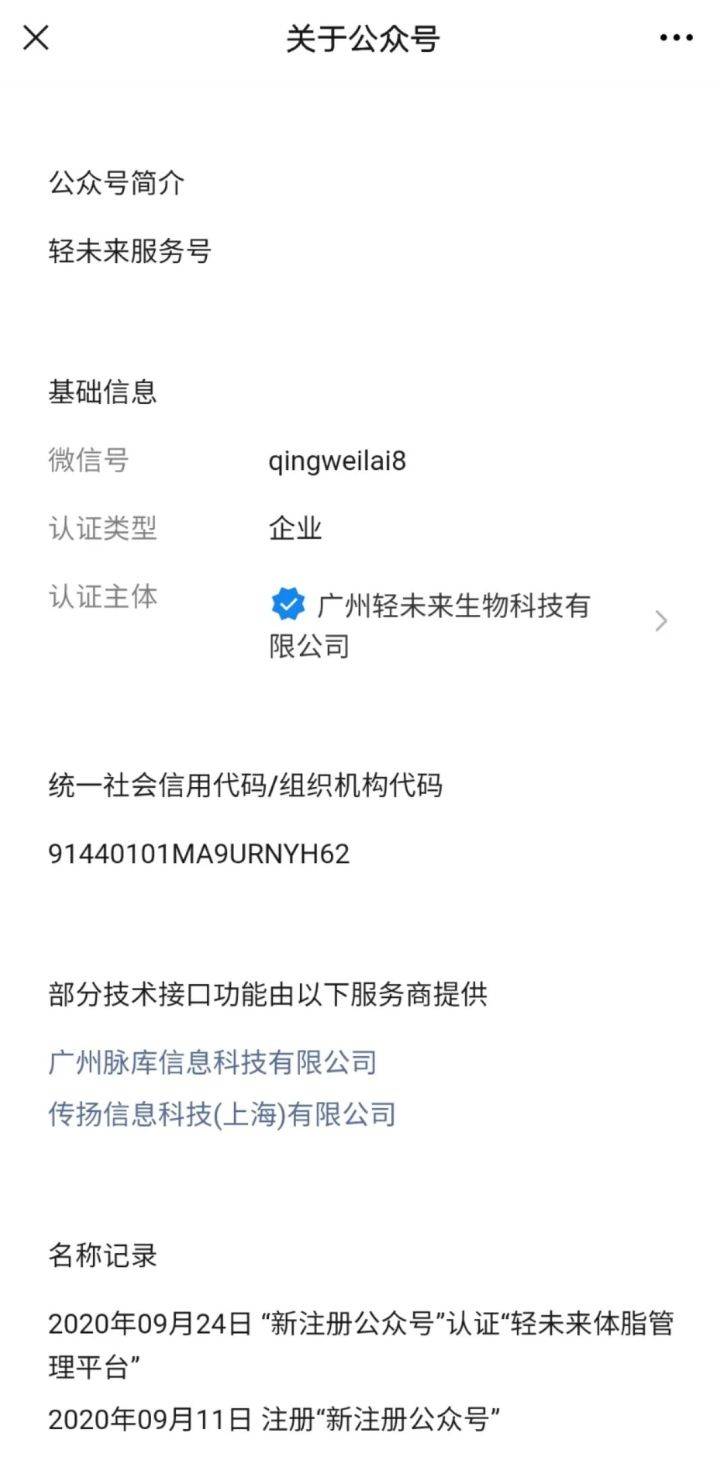Open the 传扬信息科技(上海)有限公司 link
This screenshot has height=1460, width=720.
(x=222, y=1114)
